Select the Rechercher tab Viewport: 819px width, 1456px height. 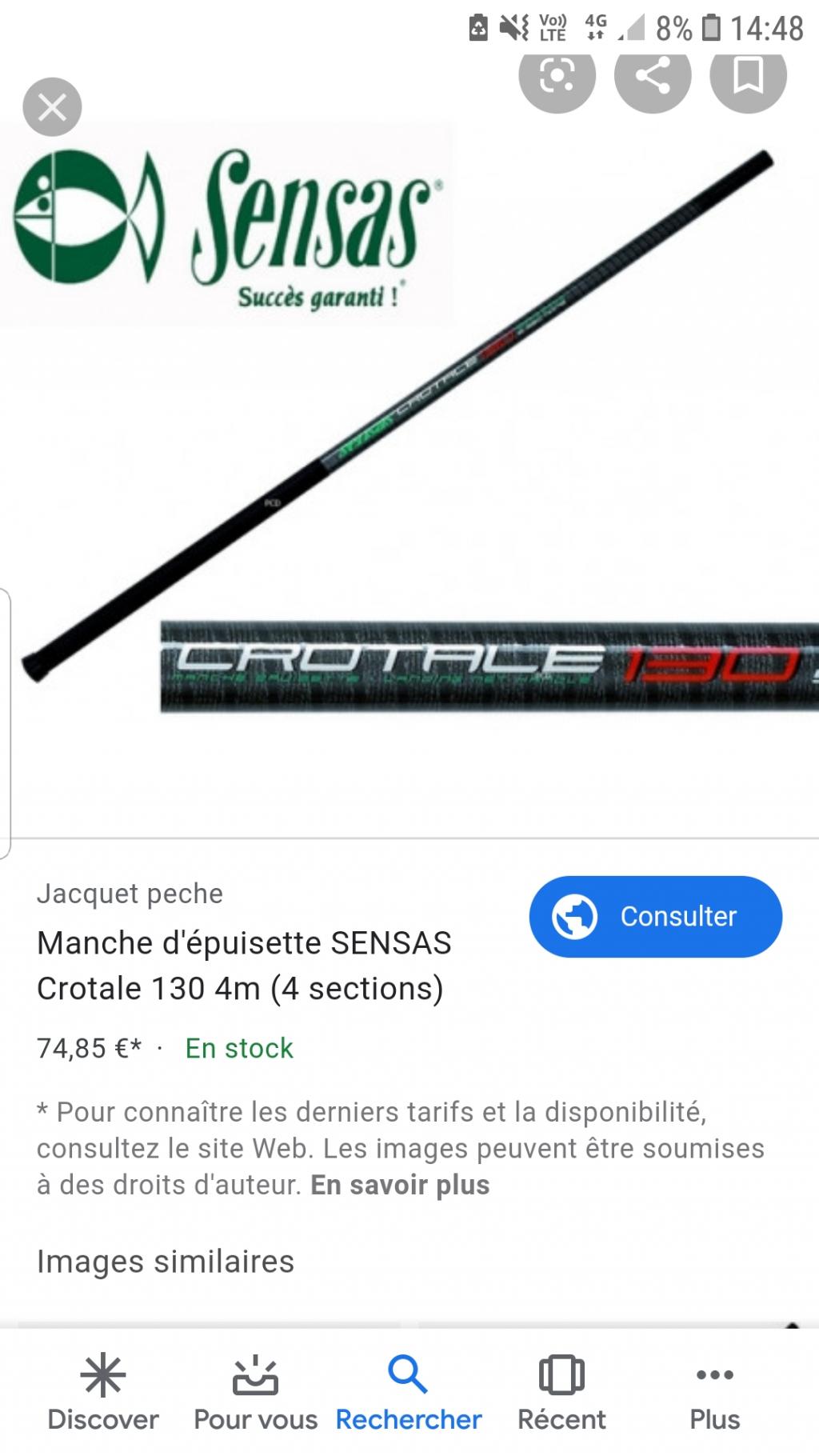coord(409,1394)
